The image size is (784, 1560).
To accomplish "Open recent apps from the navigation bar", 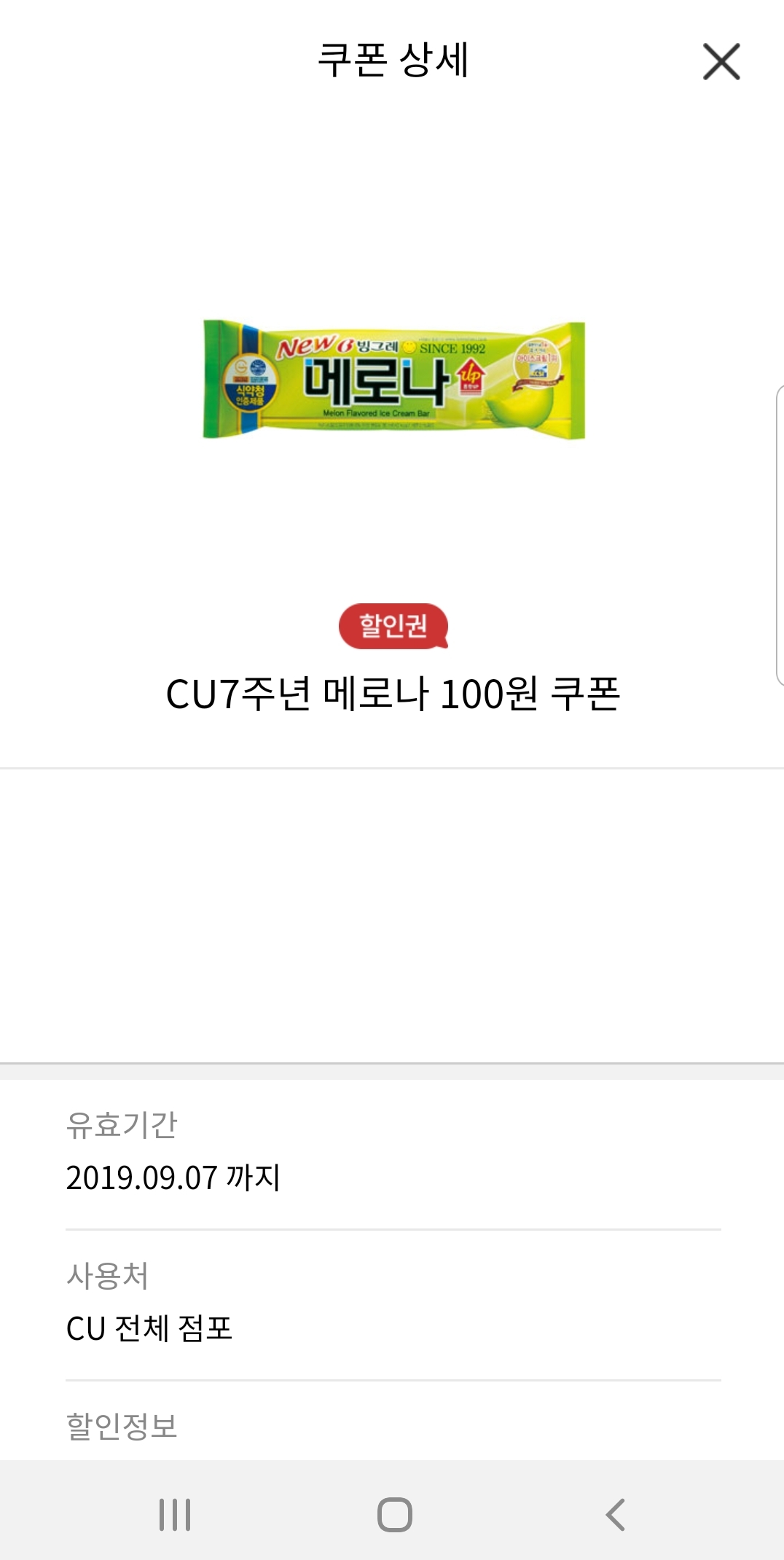I will (x=175, y=1514).
